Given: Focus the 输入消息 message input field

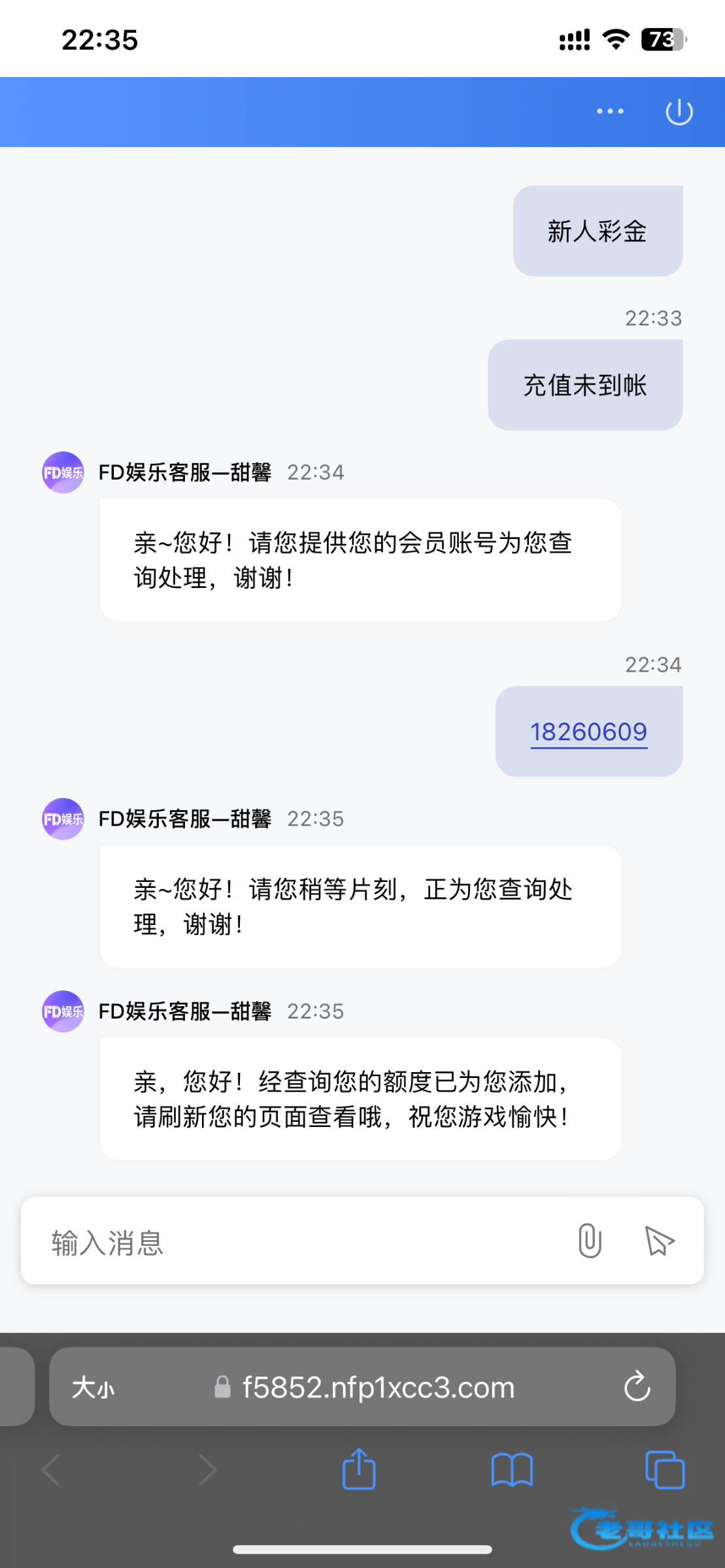Looking at the screenshot, I should click(x=301, y=1242).
